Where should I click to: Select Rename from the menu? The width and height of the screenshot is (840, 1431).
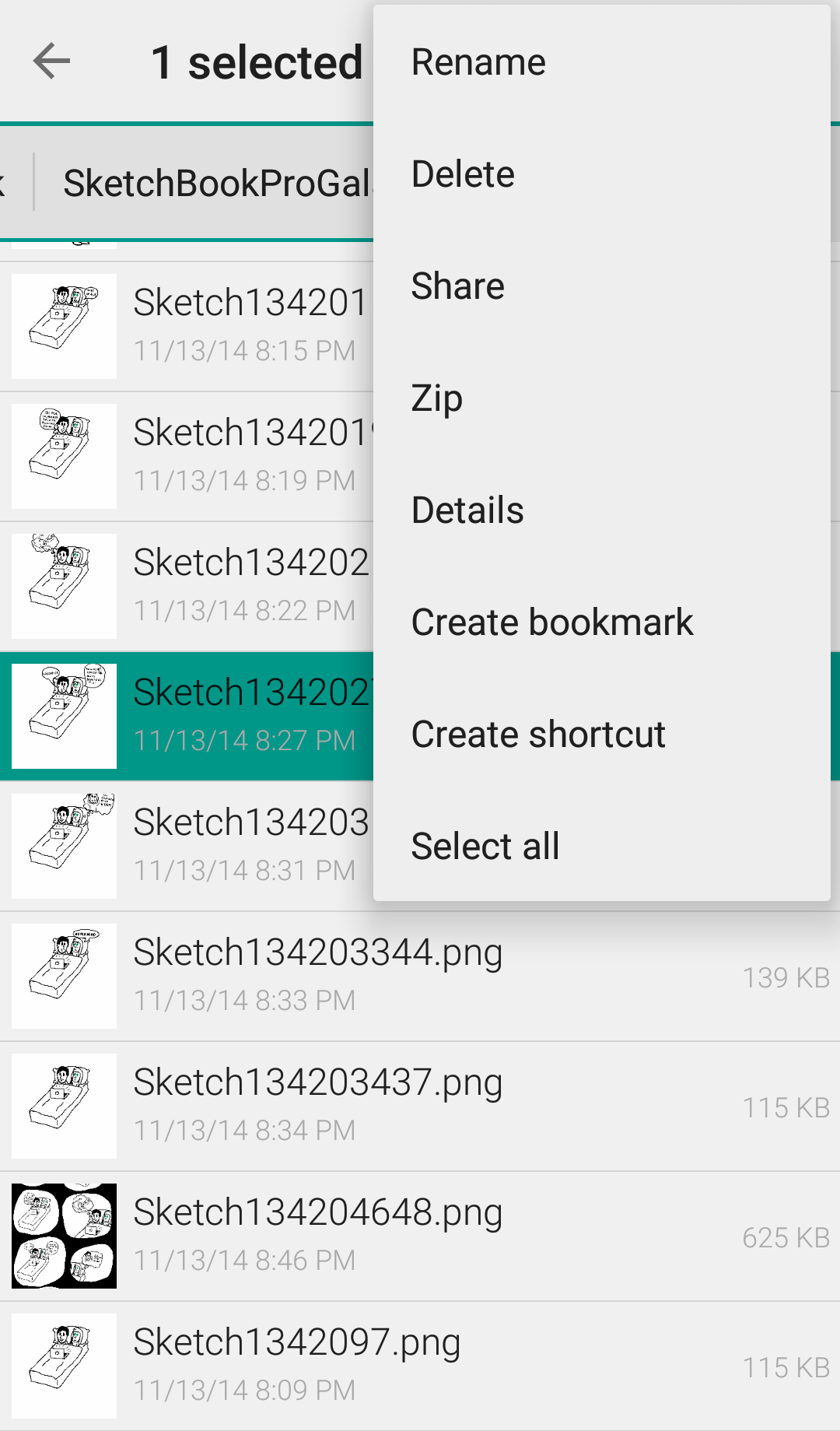(x=478, y=62)
